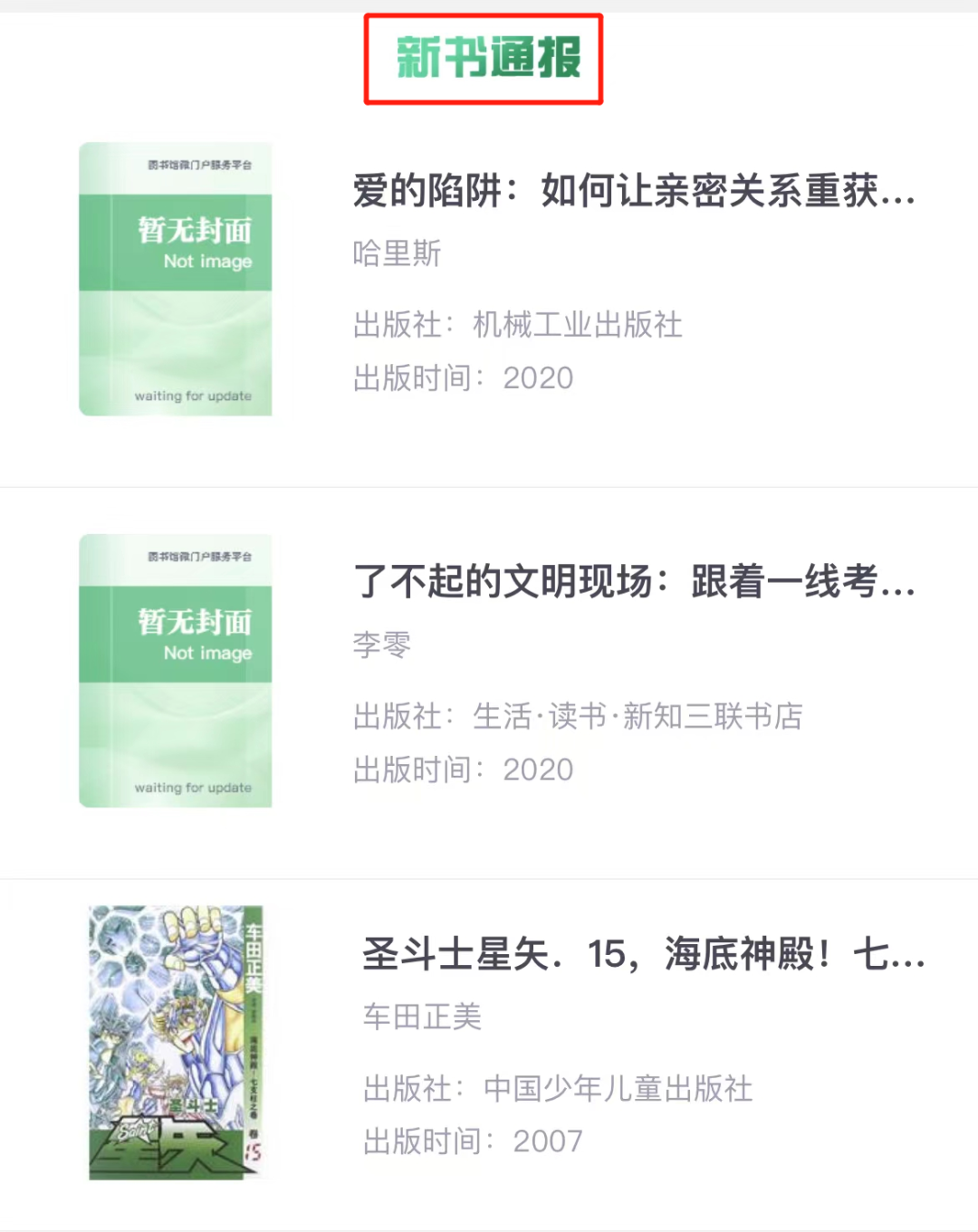
Task: Open 圣斗士星矢 15 by 车田正美
Action: [642, 955]
